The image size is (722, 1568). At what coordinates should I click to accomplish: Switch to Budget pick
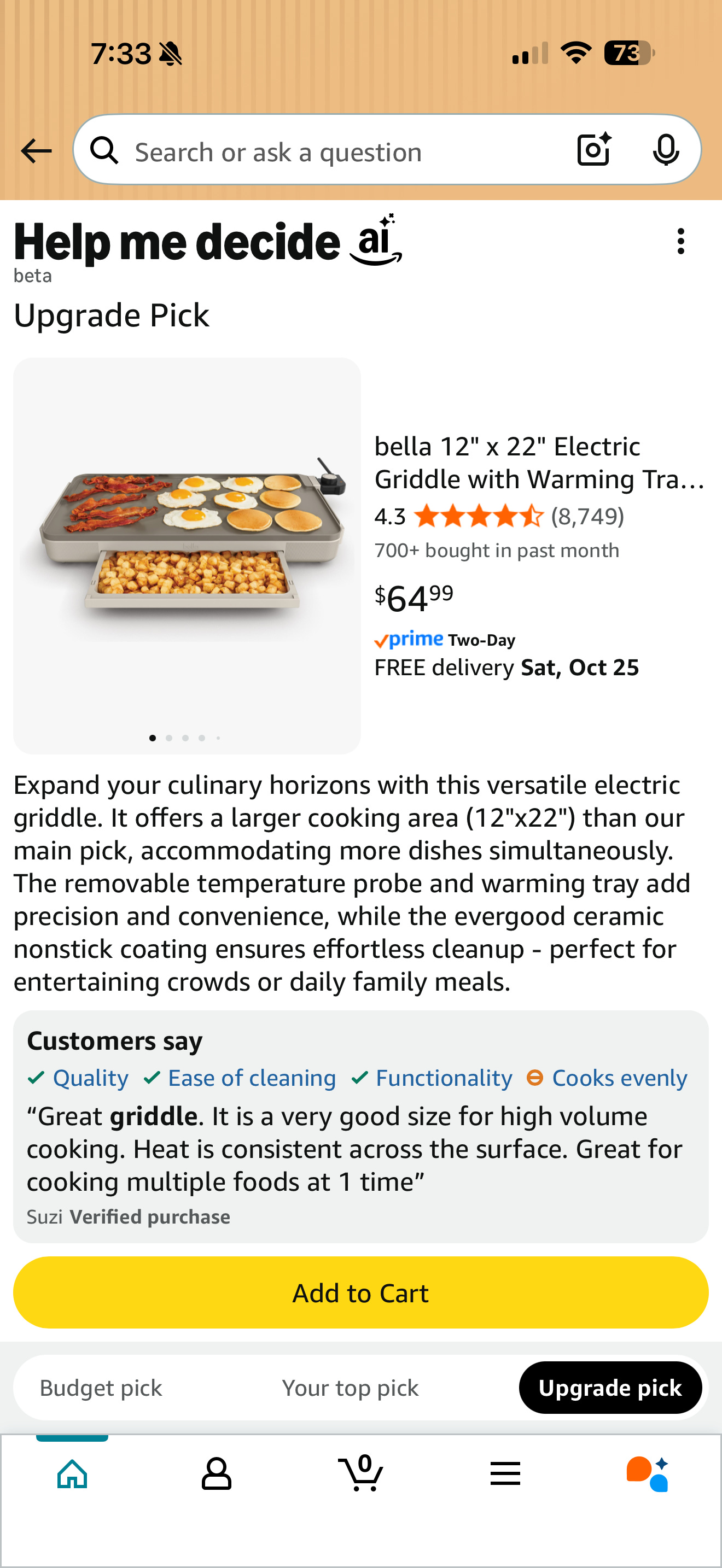coord(101,1389)
